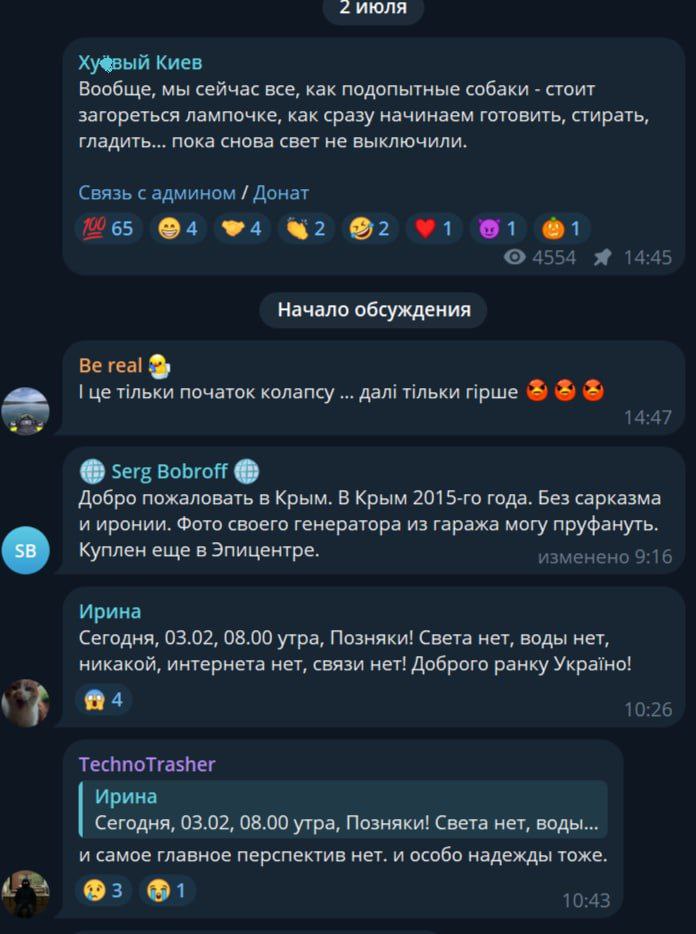The width and height of the screenshot is (696, 934).
Task: Add the 100 reaction with 65 votes
Action: tap(107, 229)
